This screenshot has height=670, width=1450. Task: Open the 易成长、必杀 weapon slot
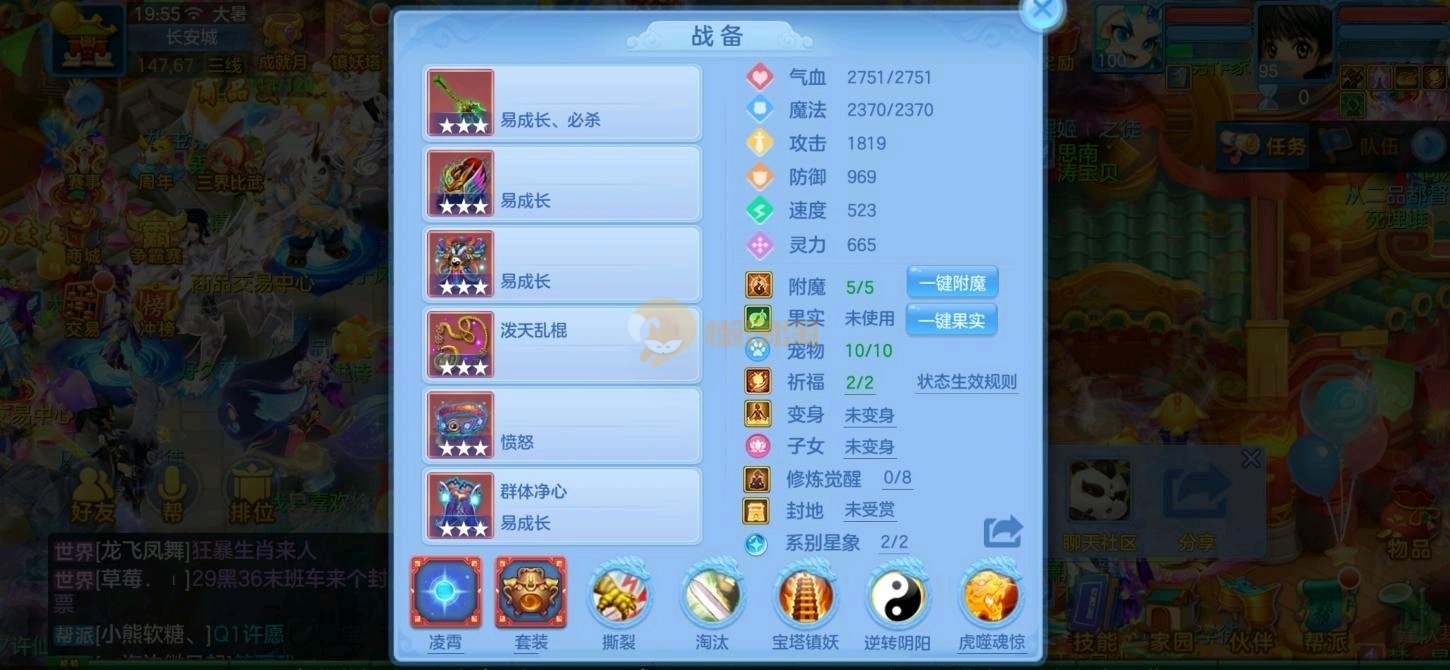(562, 103)
